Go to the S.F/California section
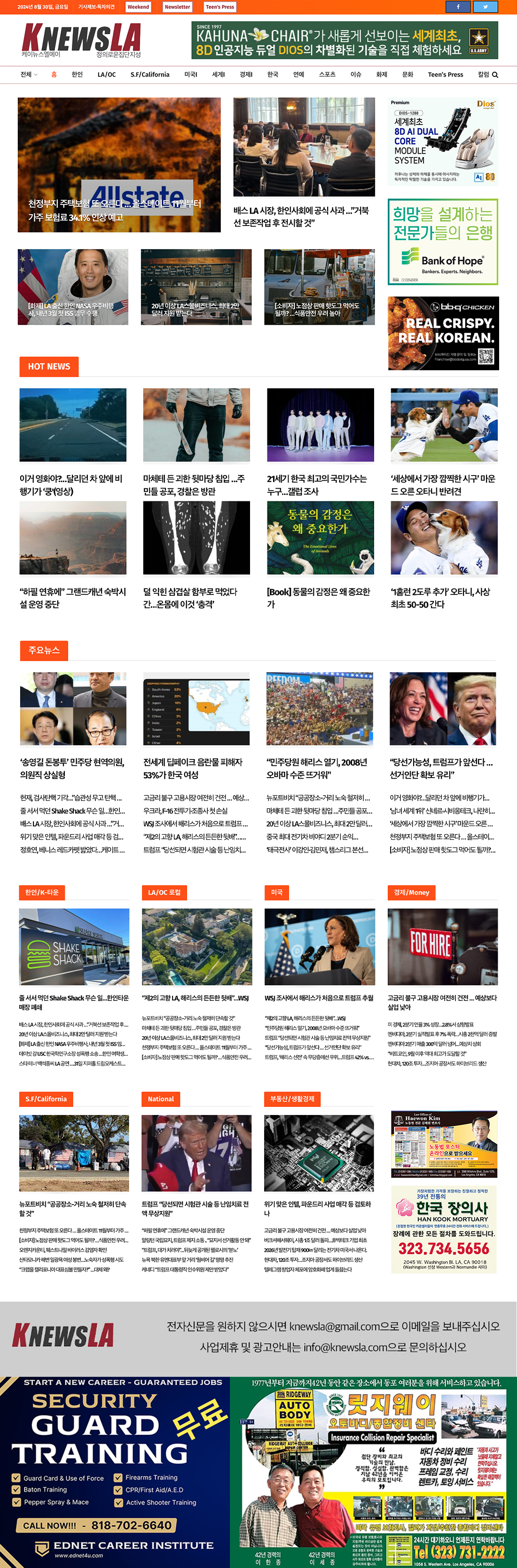This screenshot has height=1568, width=517. click(x=150, y=75)
